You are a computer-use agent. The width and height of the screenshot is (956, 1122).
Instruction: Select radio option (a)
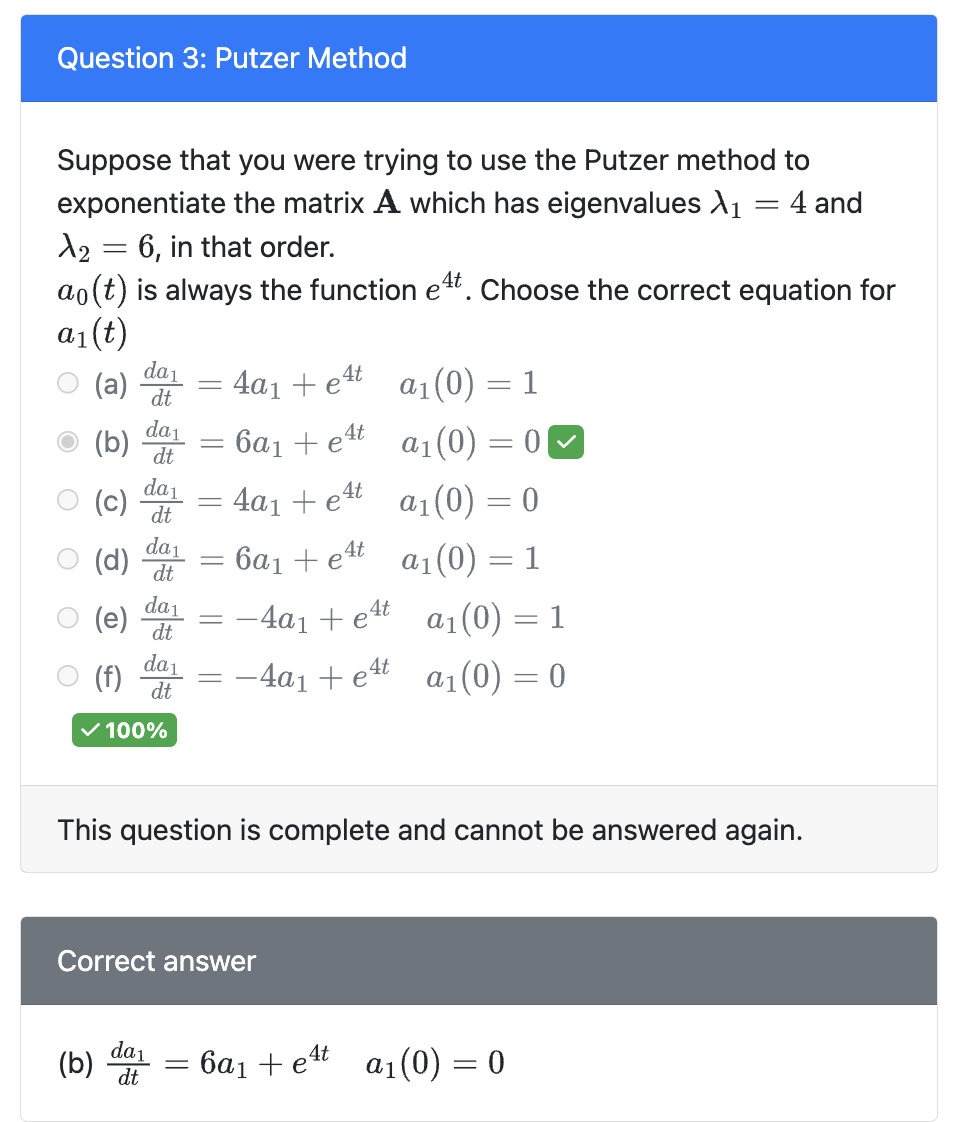pyautogui.click(x=68, y=384)
